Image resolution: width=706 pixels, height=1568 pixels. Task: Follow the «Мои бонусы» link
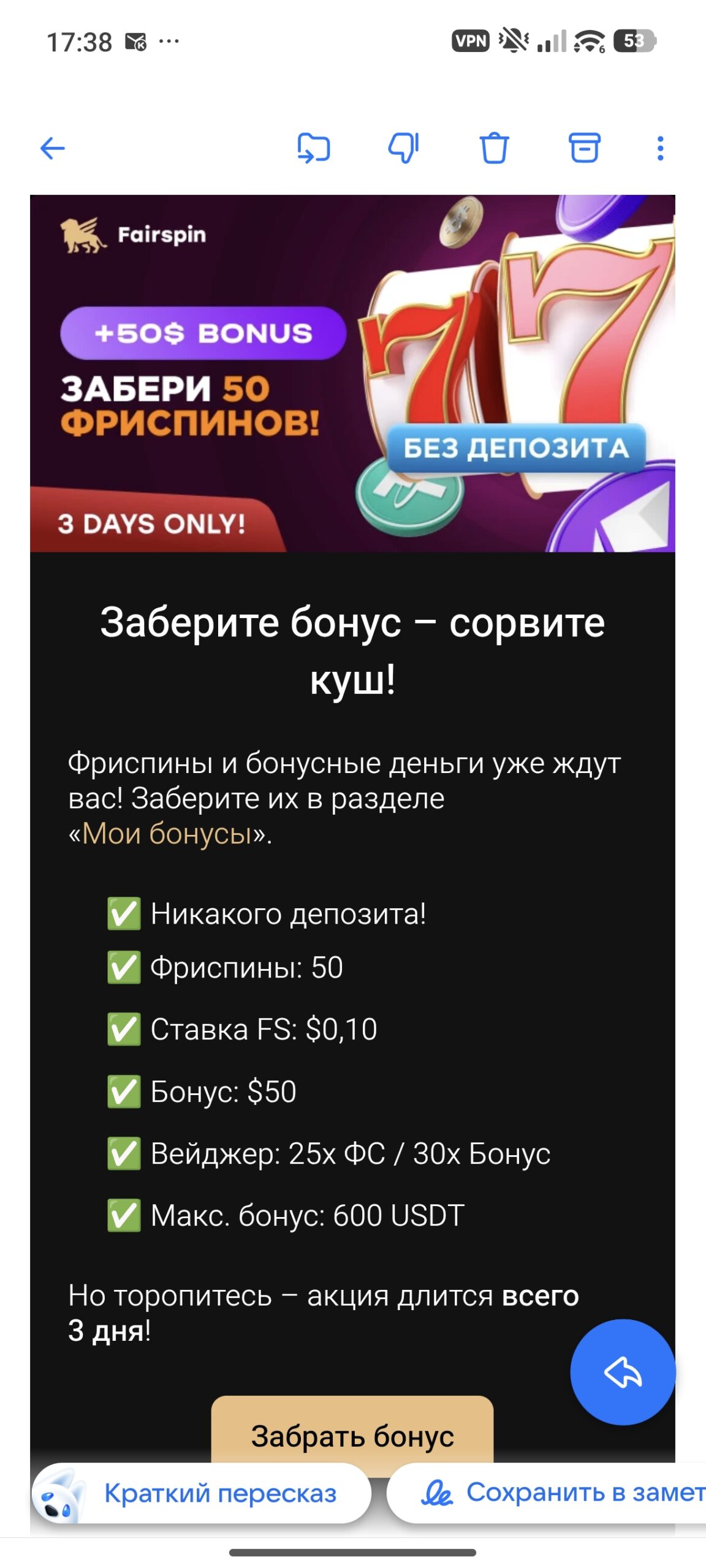pyautogui.click(x=167, y=834)
